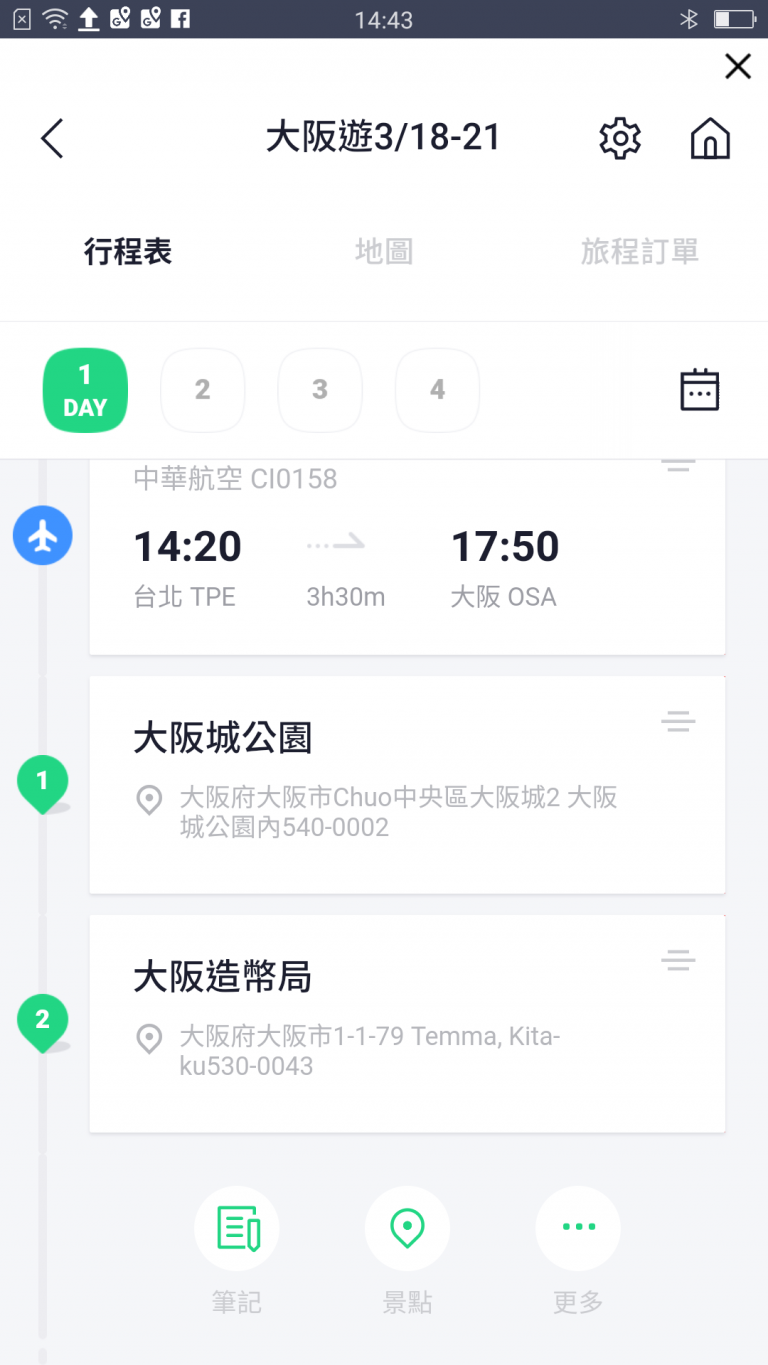Tap the reorder handle on 大阪城公園
This screenshot has width=768, height=1365.
click(678, 722)
